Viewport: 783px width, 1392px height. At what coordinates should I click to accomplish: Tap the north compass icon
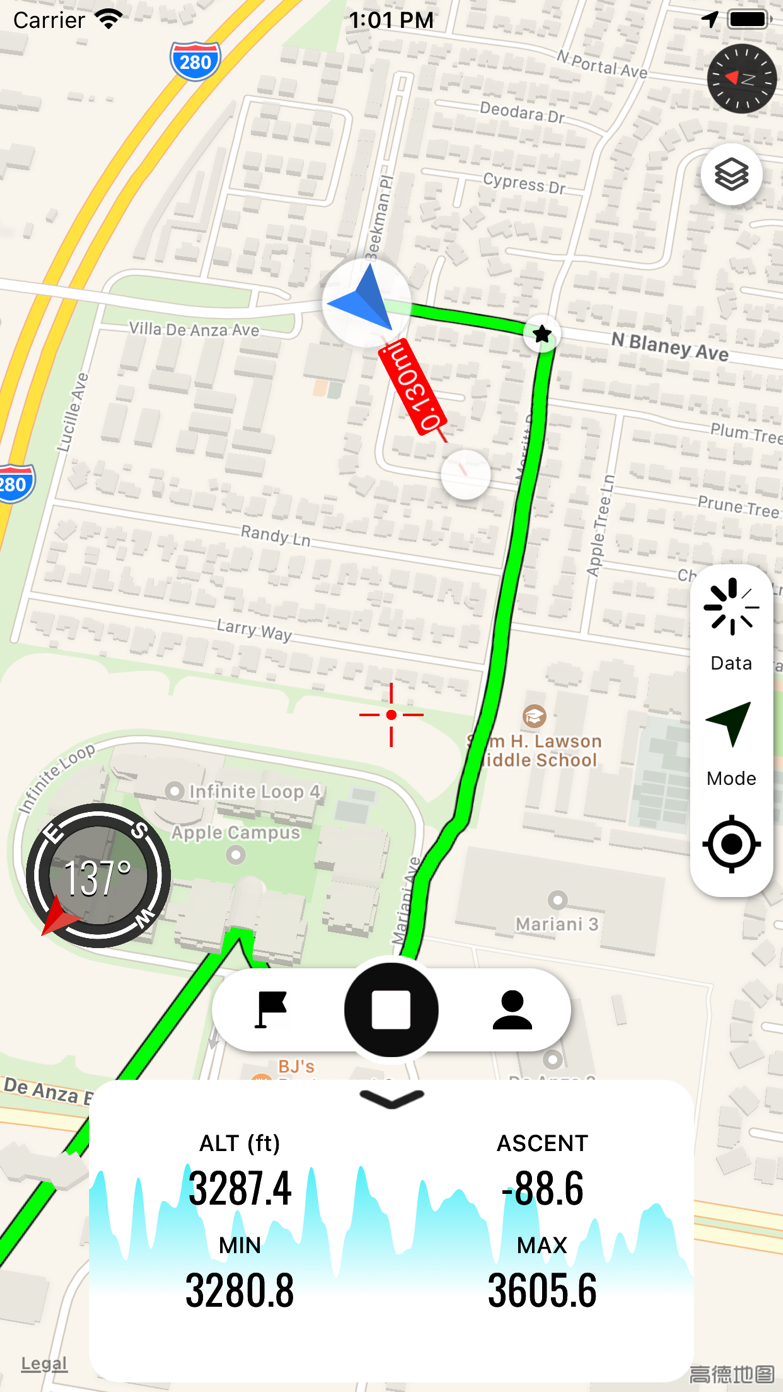click(x=741, y=78)
